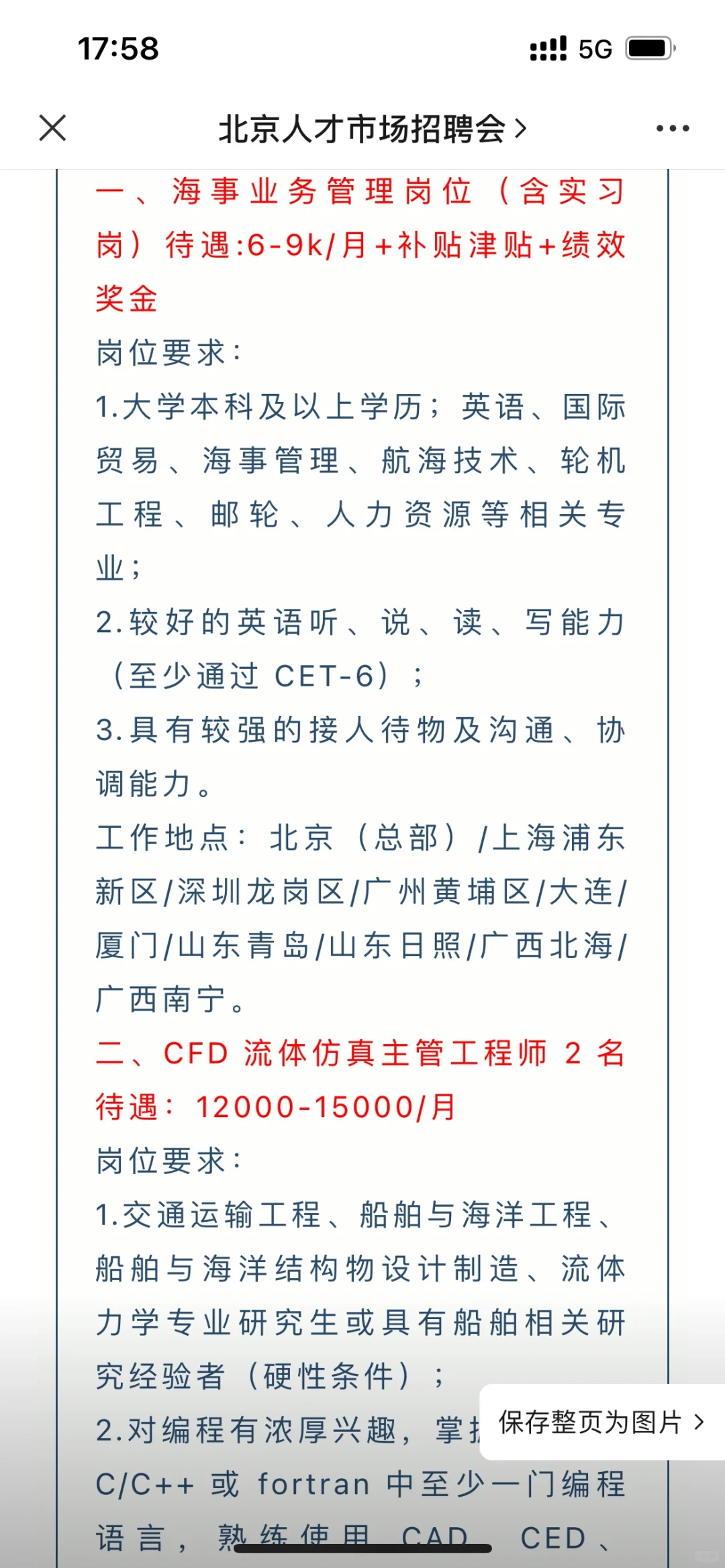
Task: Tap 保存整页为图片 to save the page
Action: click(601, 1422)
